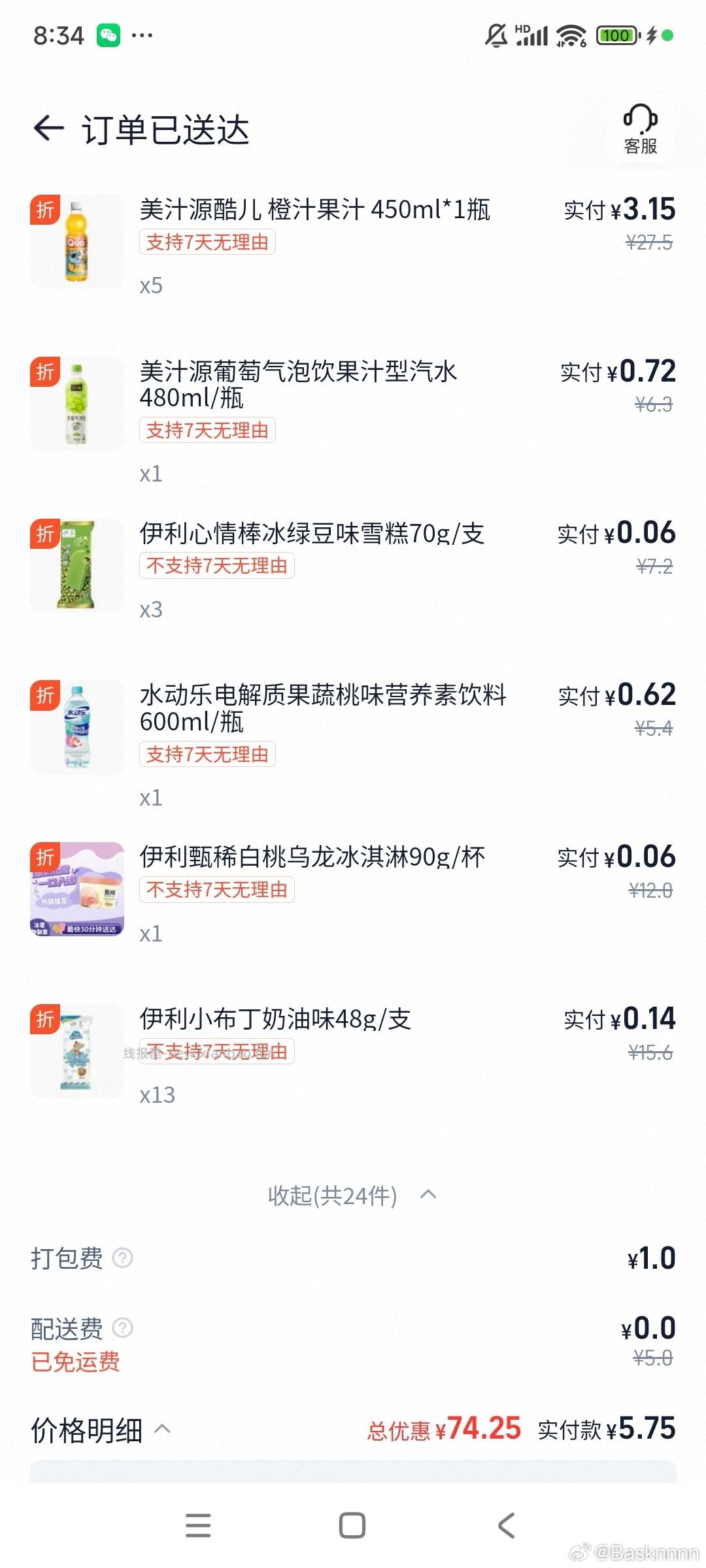
Task: Open the 伊利甄稀白桃乌龙 ice cream thumbnail
Action: point(76,889)
